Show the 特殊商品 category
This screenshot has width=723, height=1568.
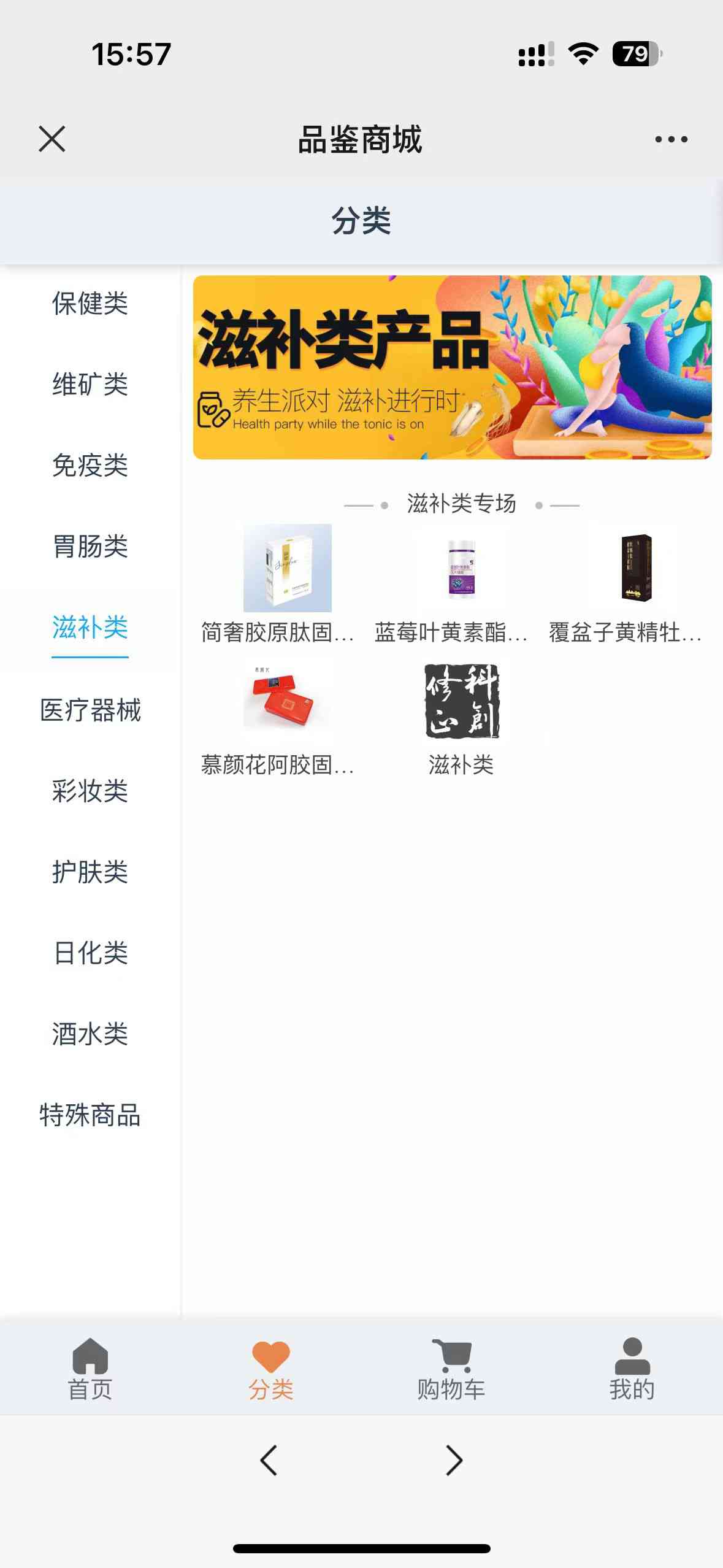pos(90,1115)
